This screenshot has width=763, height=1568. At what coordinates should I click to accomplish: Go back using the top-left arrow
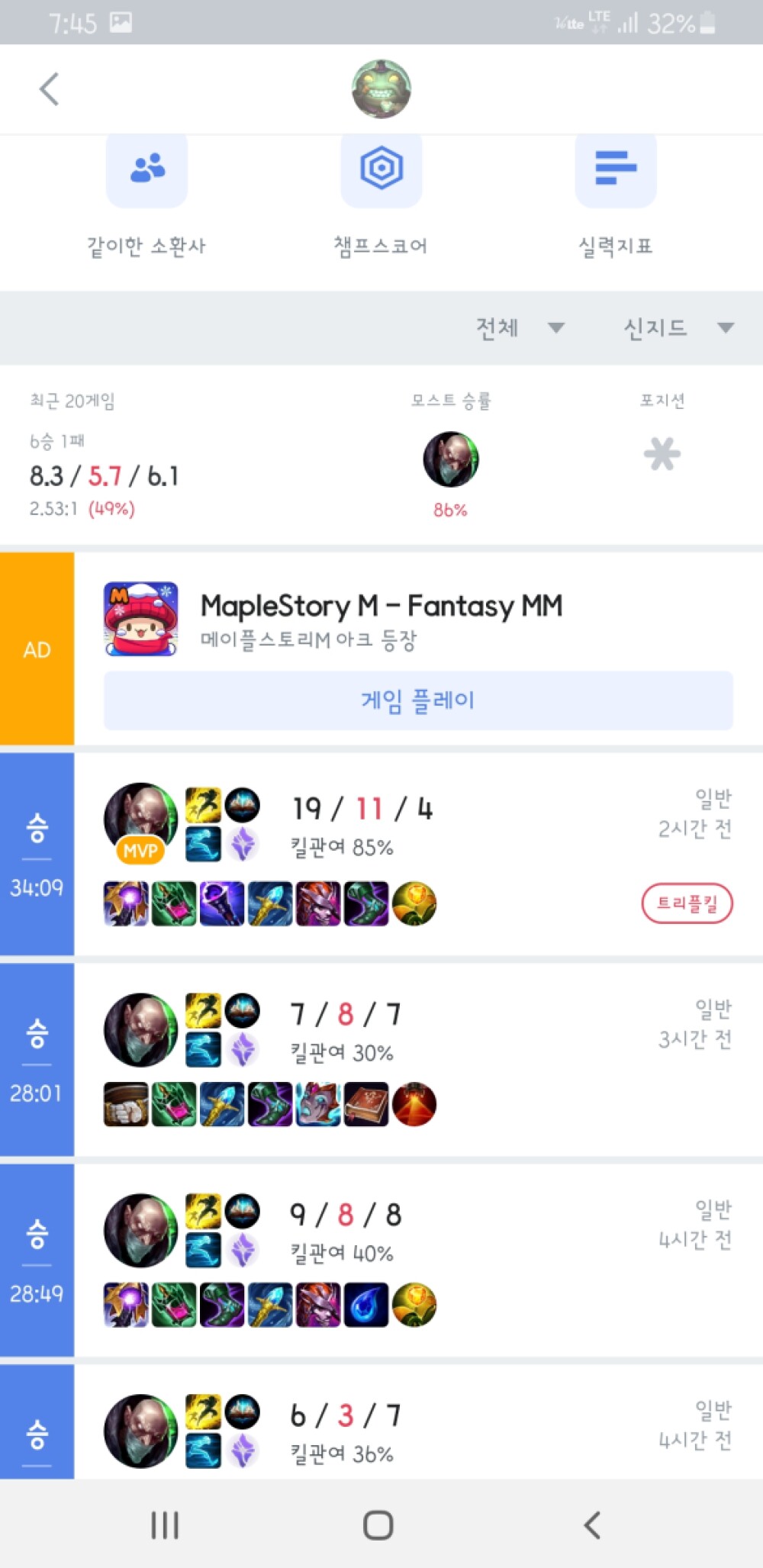[50, 89]
